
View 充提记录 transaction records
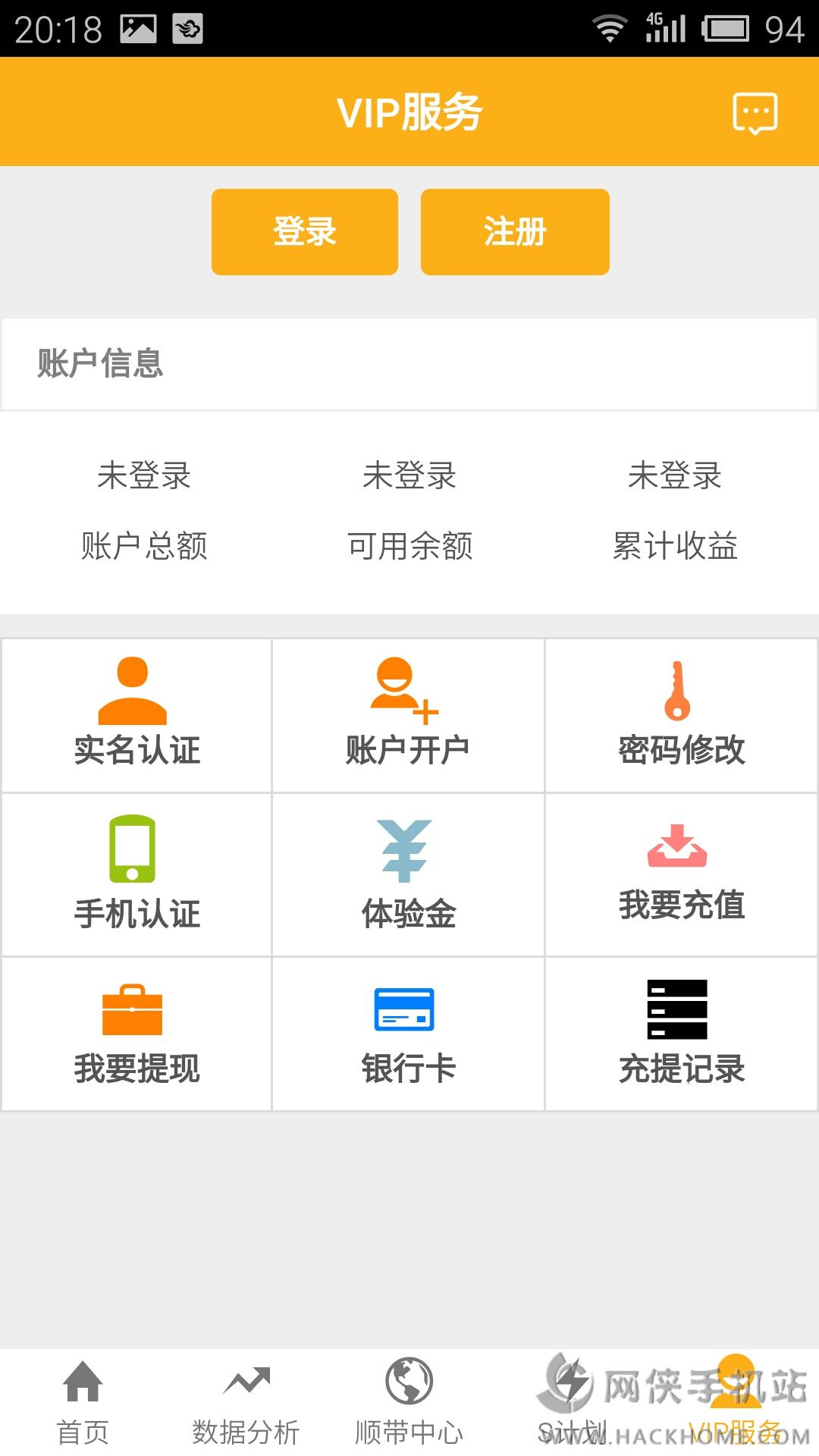(x=681, y=1034)
